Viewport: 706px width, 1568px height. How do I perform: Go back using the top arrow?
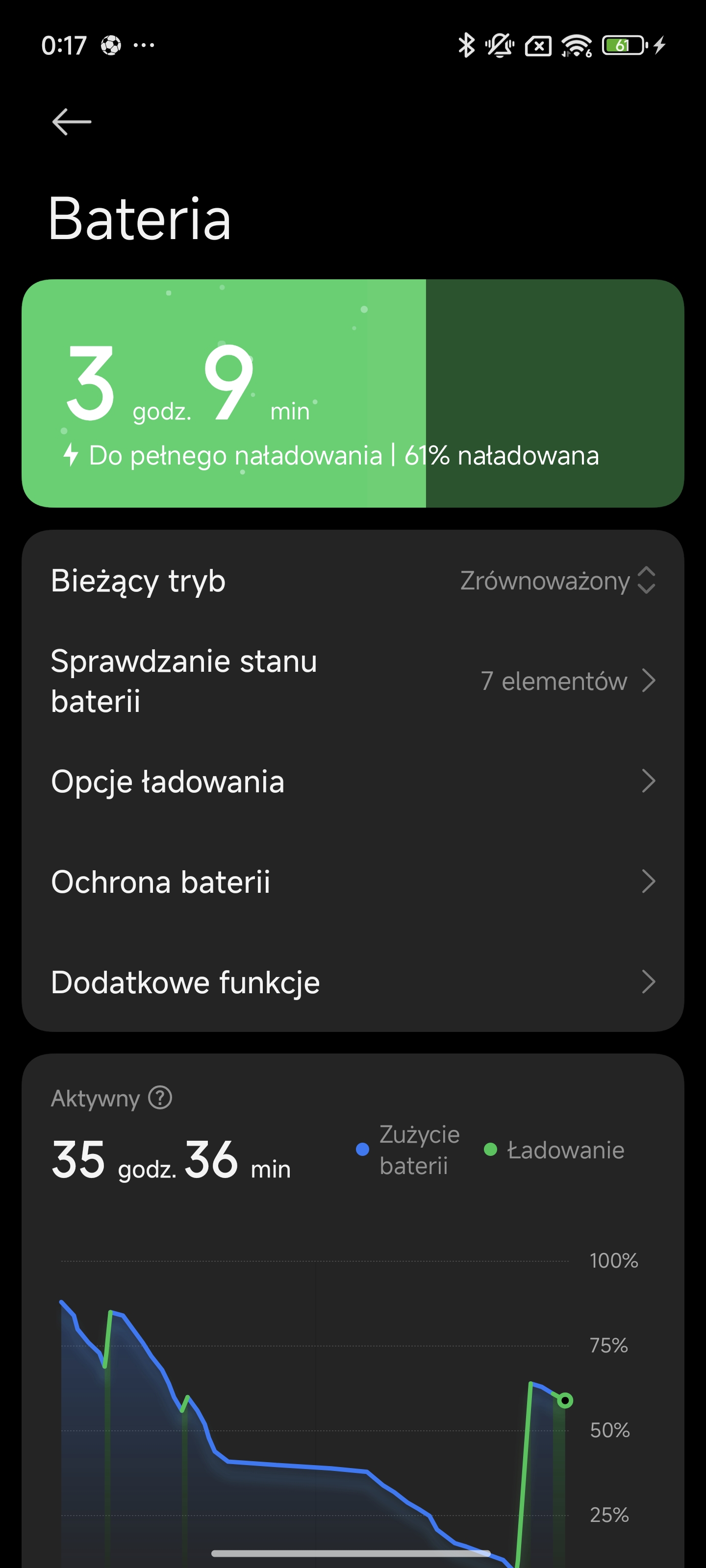72,122
